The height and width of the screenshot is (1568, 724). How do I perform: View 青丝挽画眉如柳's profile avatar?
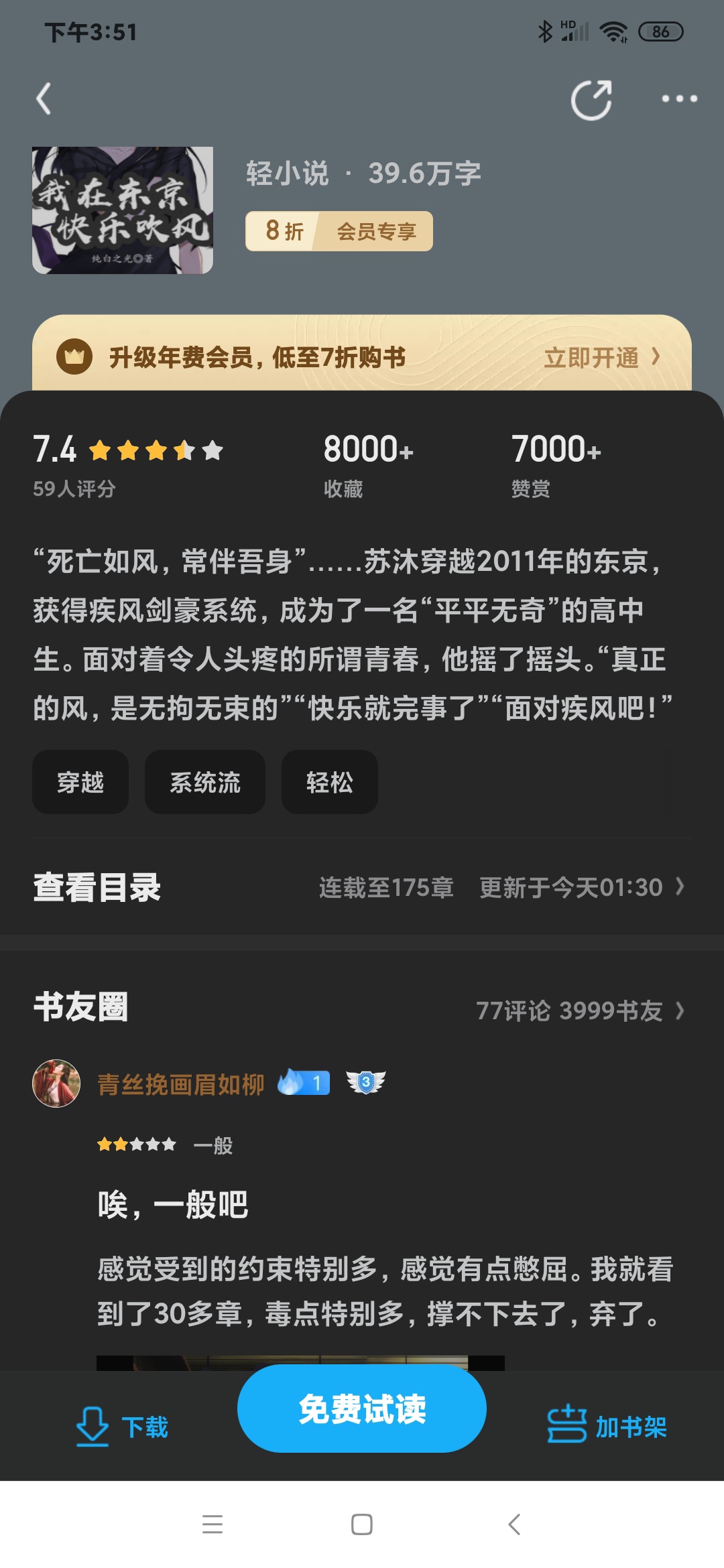[x=56, y=1084]
